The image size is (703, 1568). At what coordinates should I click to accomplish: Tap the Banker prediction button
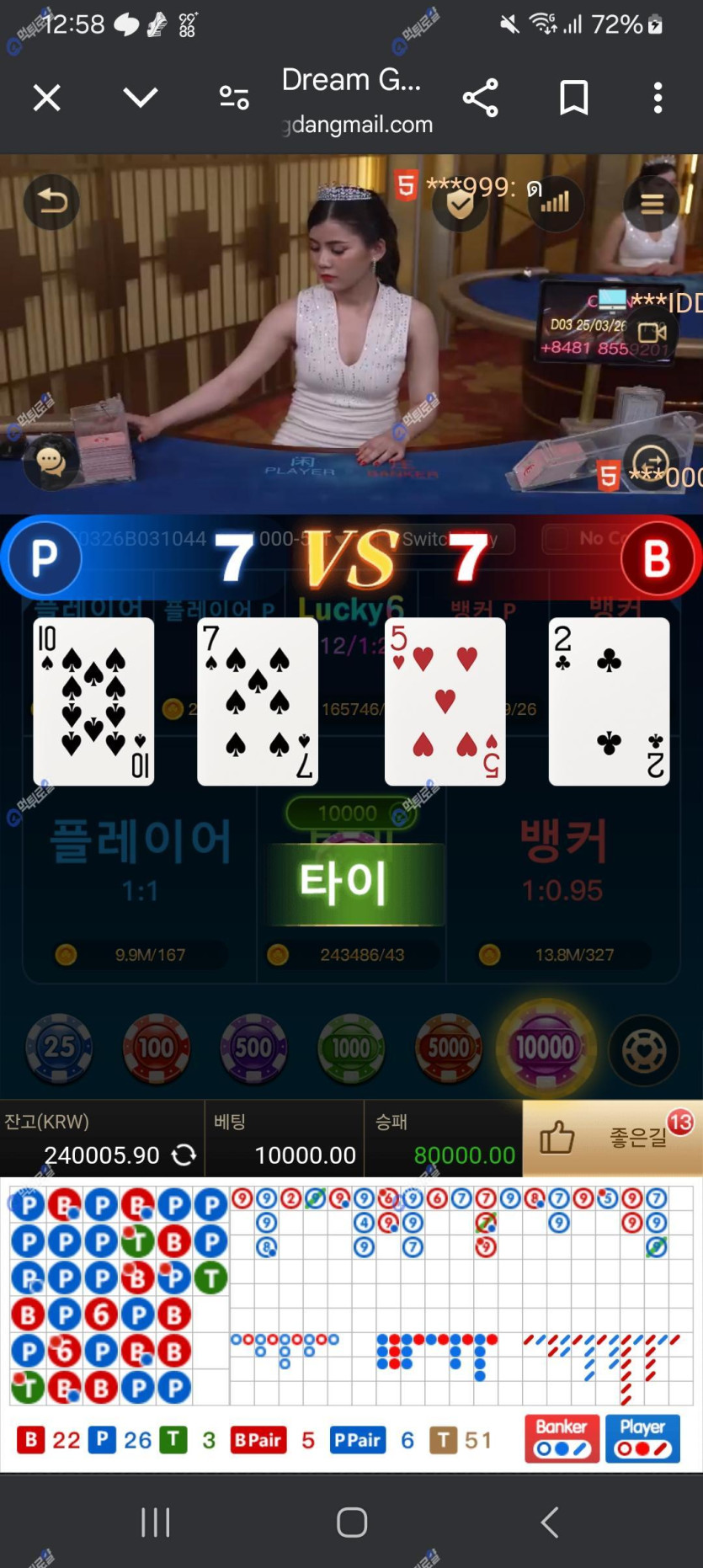click(x=562, y=1438)
